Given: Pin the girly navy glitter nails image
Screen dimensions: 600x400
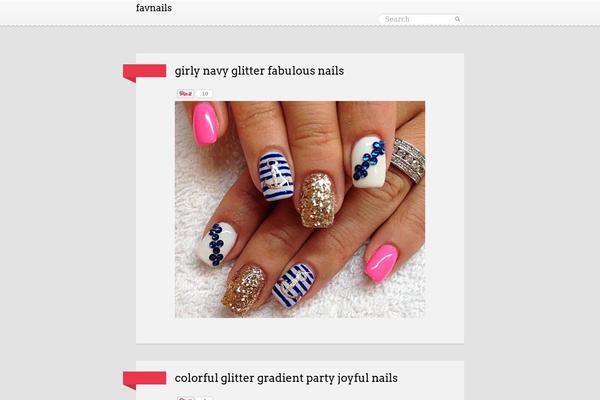Looking at the screenshot, I should coord(185,93).
